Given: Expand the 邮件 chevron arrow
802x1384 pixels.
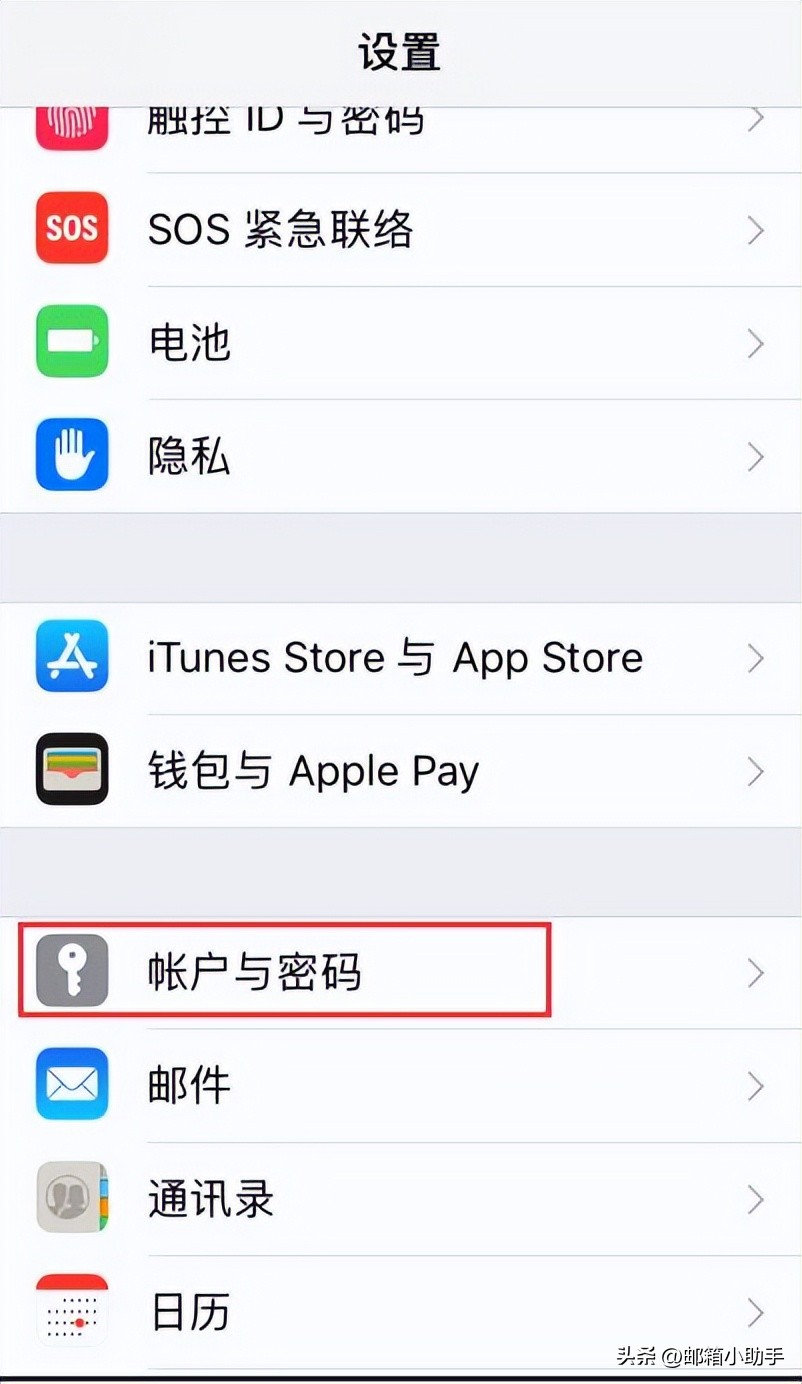Looking at the screenshot, I should pos(756,1084).
